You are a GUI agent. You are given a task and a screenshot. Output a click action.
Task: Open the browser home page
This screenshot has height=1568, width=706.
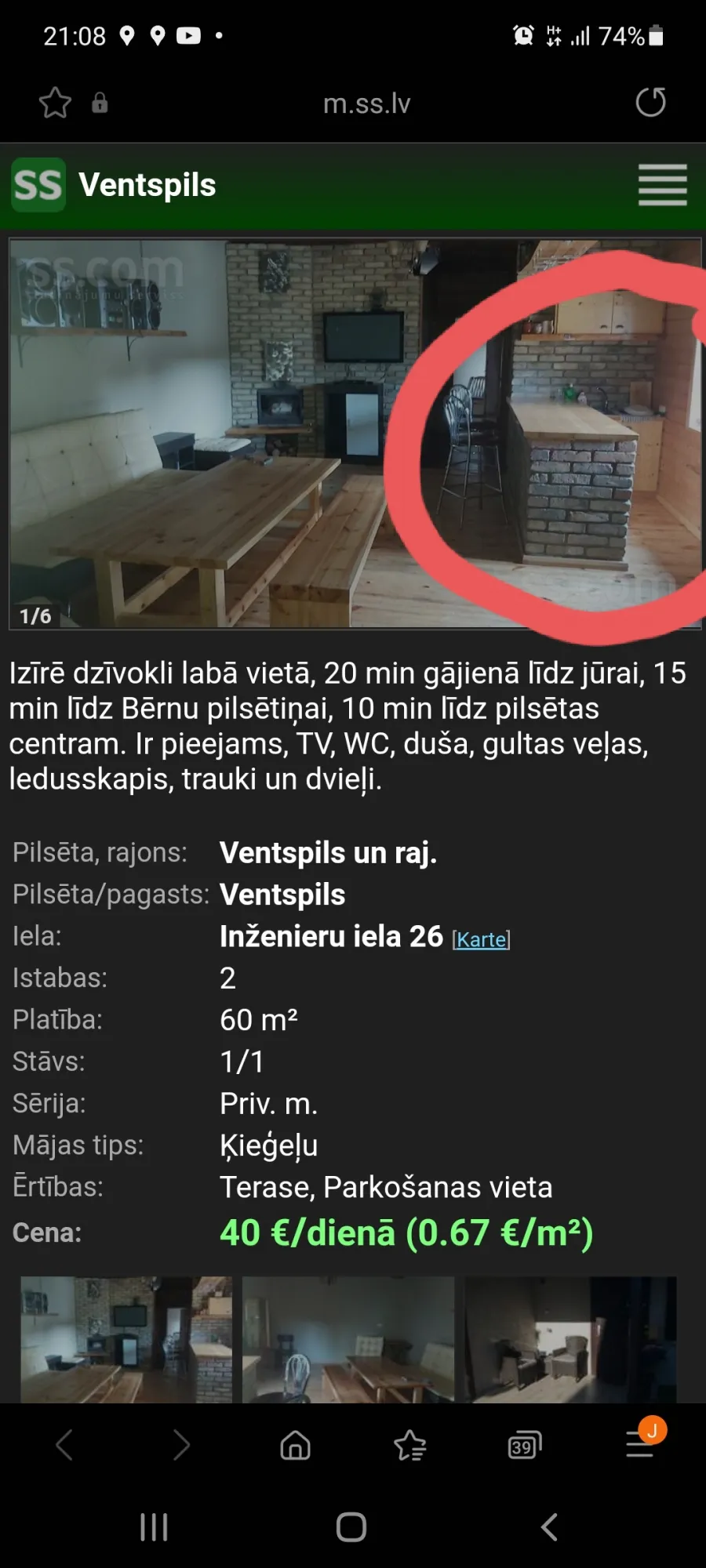tap(296, 1445)
